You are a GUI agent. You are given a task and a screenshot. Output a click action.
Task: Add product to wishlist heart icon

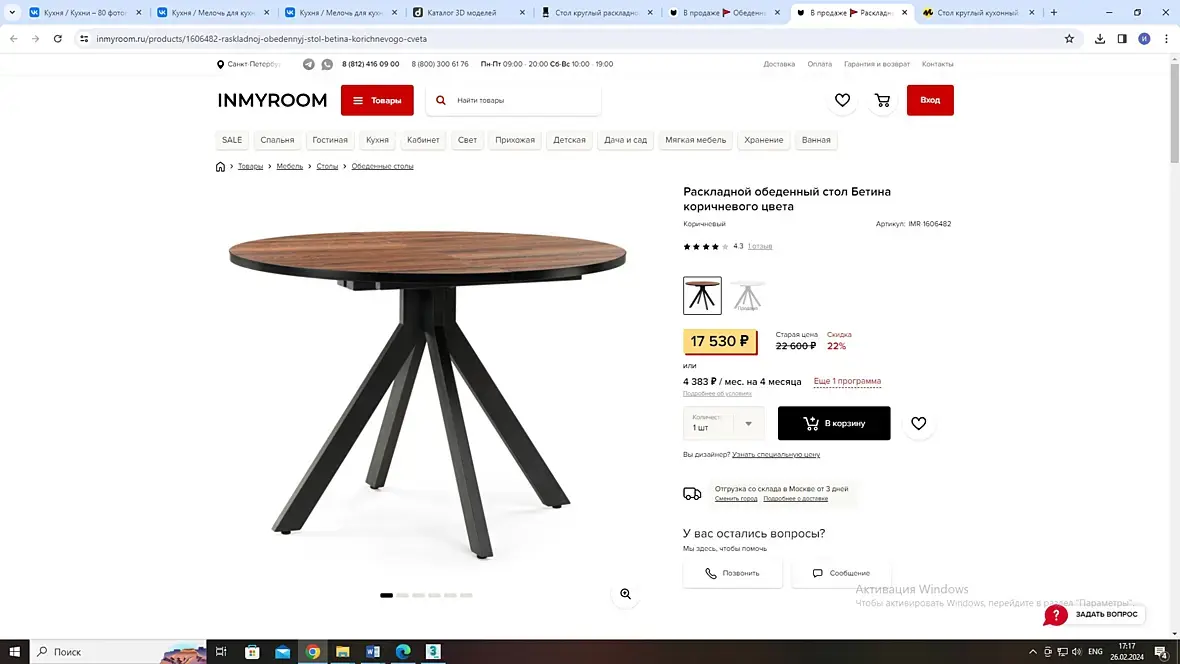tap(918, 423)
